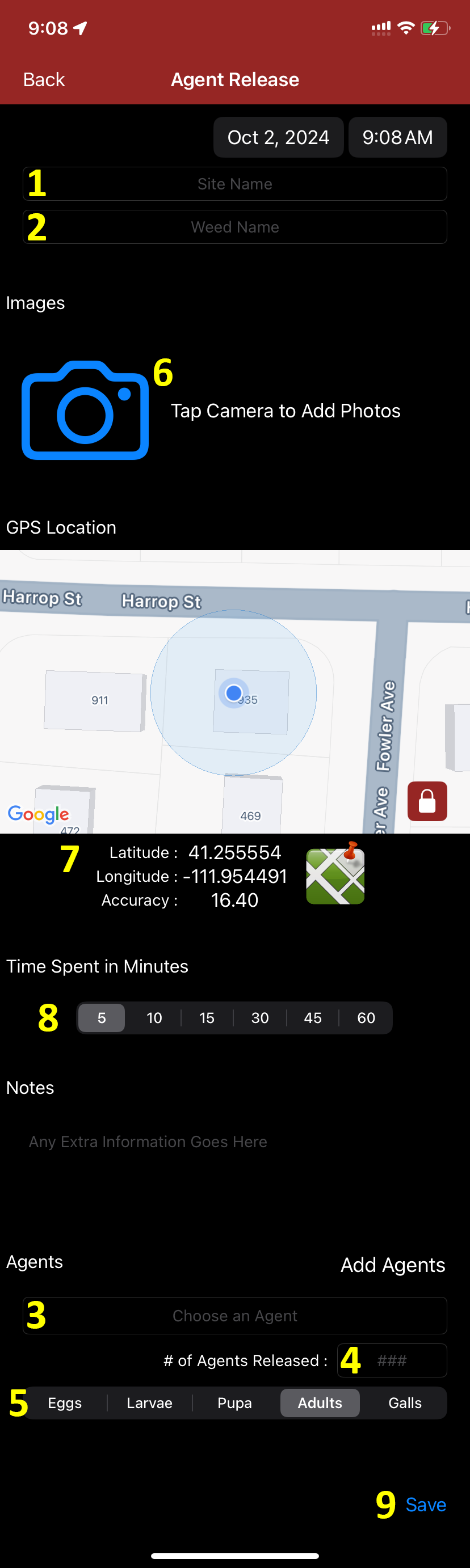Save the agent release record
Image resolution: width=470 pixels, height=1568 pixels.
pos(426,1504)
